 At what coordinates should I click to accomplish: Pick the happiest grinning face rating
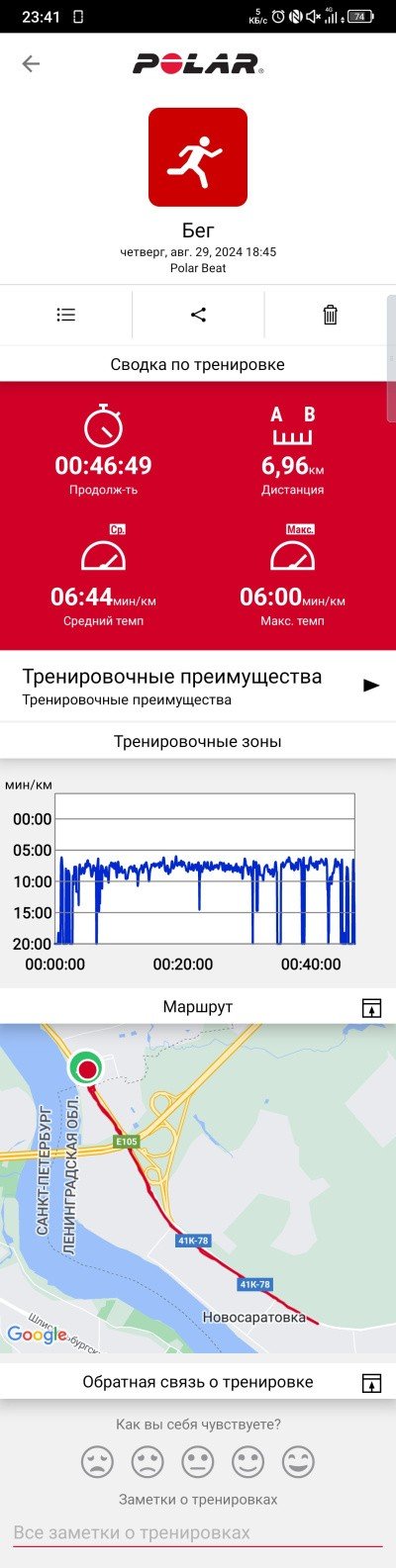tap(298, 1462)
